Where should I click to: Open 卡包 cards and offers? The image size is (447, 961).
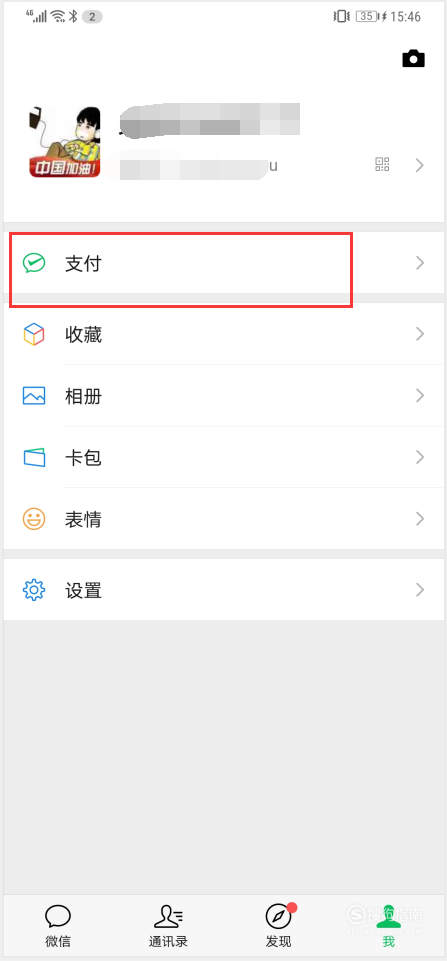tap(224, 457)
